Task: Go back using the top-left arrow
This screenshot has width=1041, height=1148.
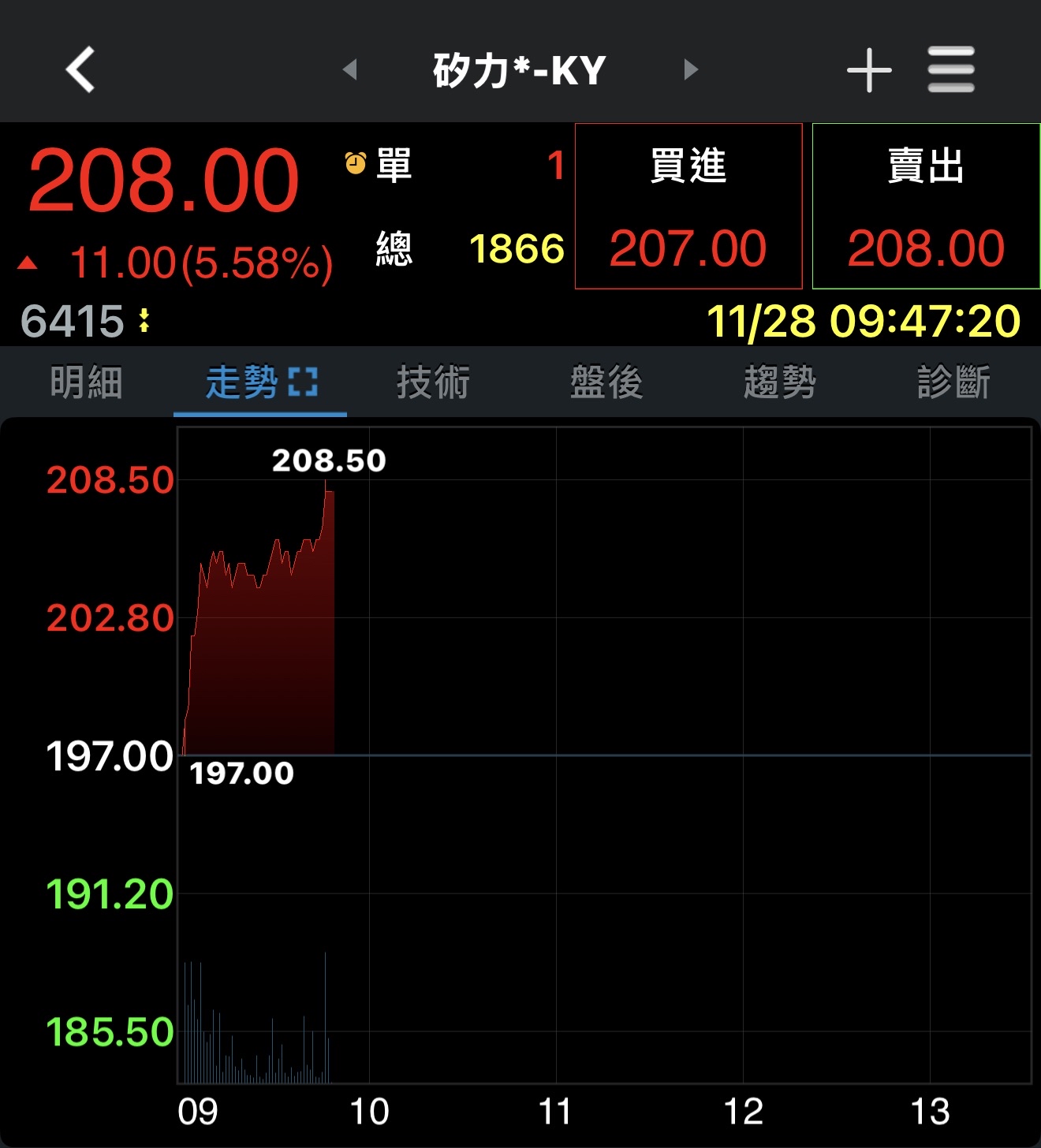Action: pyautogui.click(x=80, y=69)
